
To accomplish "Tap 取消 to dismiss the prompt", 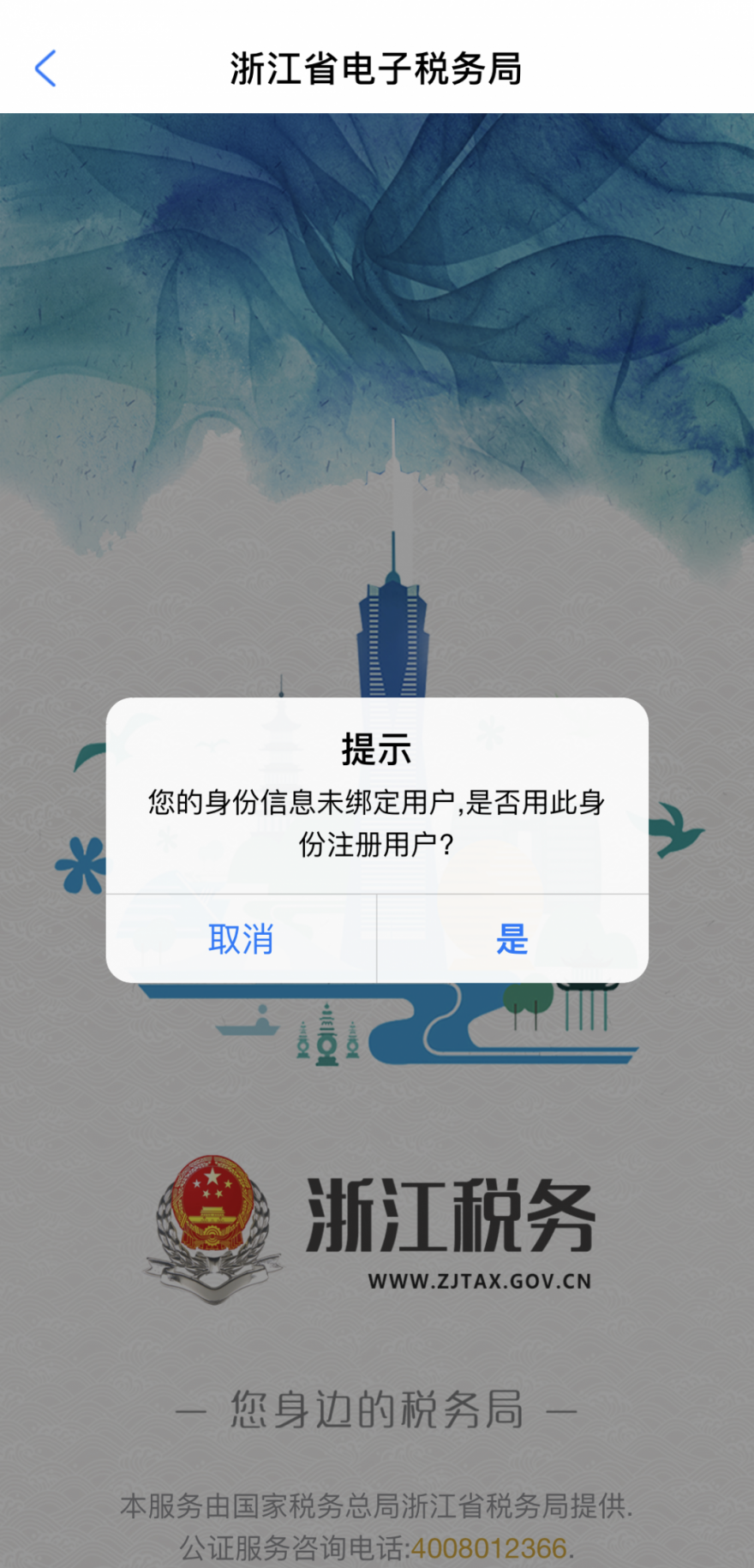I will click(241, 939).
